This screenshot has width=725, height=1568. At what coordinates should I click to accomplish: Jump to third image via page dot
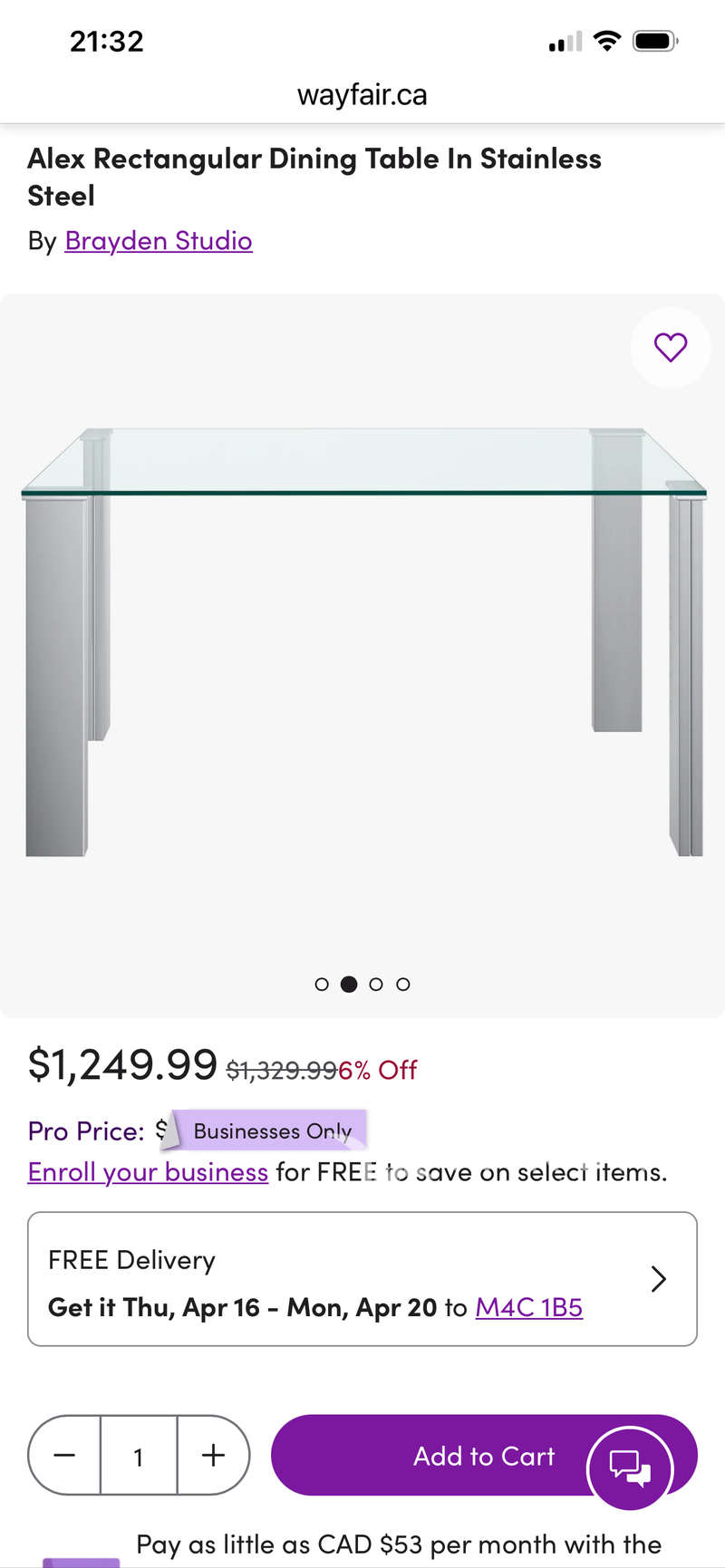click(376, 985)
